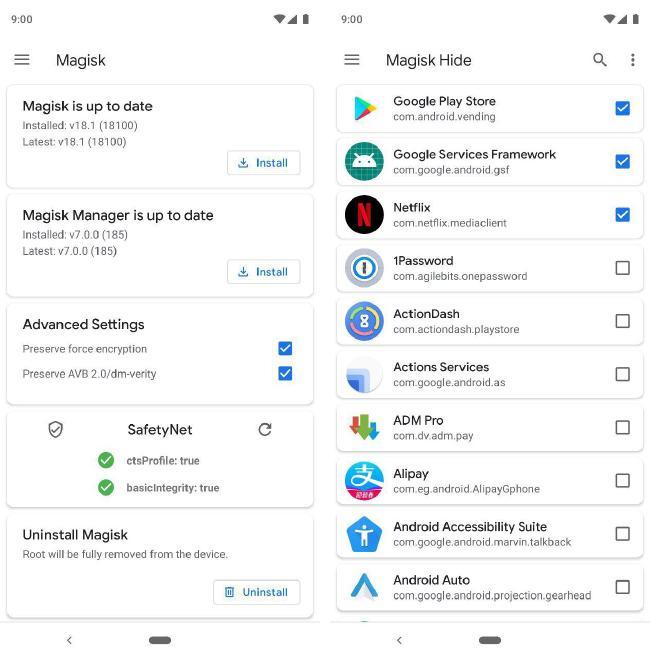Search the Magisk Hide app list

(x=600, y=60)
